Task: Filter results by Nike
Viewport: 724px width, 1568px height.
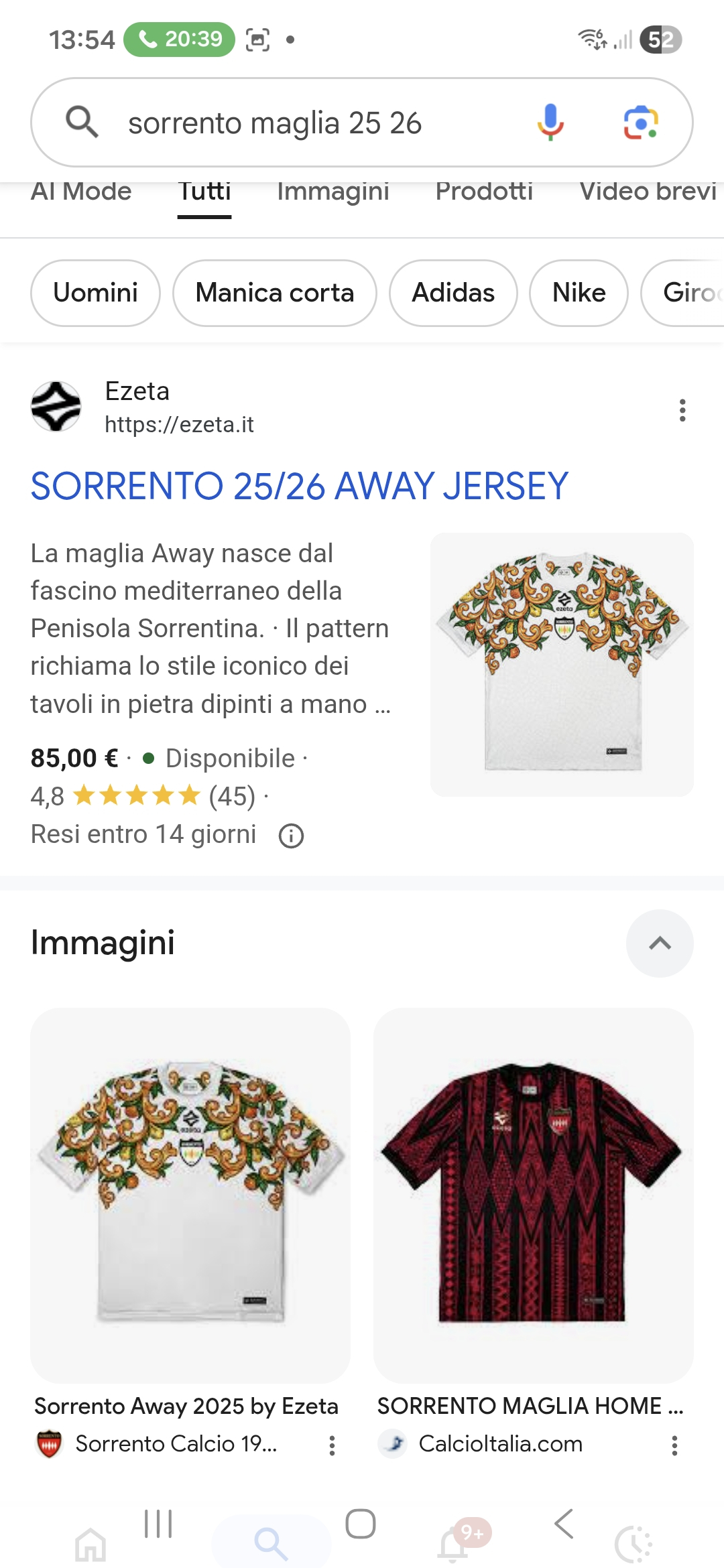Action: click(579, 293)
